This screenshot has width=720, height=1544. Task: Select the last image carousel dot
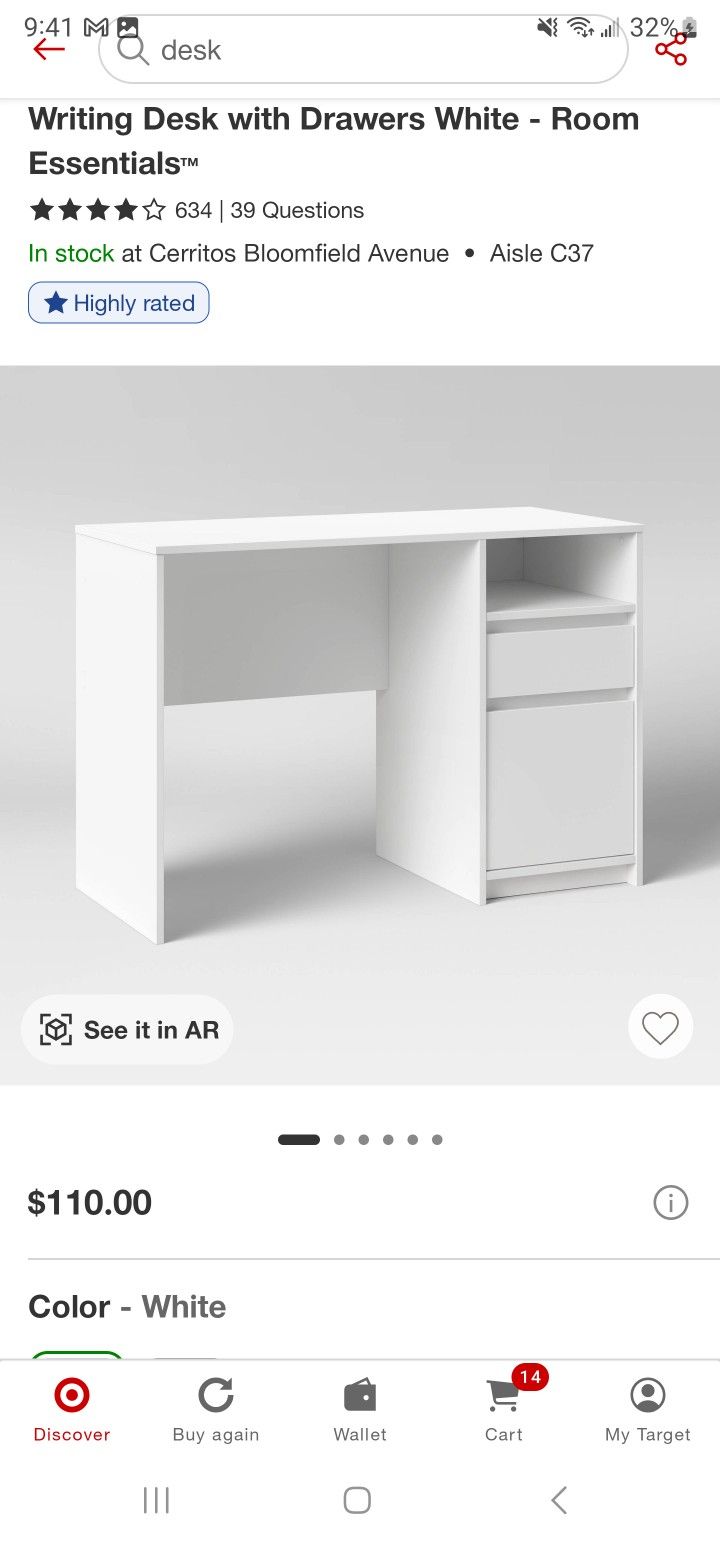coord(437,1139)
